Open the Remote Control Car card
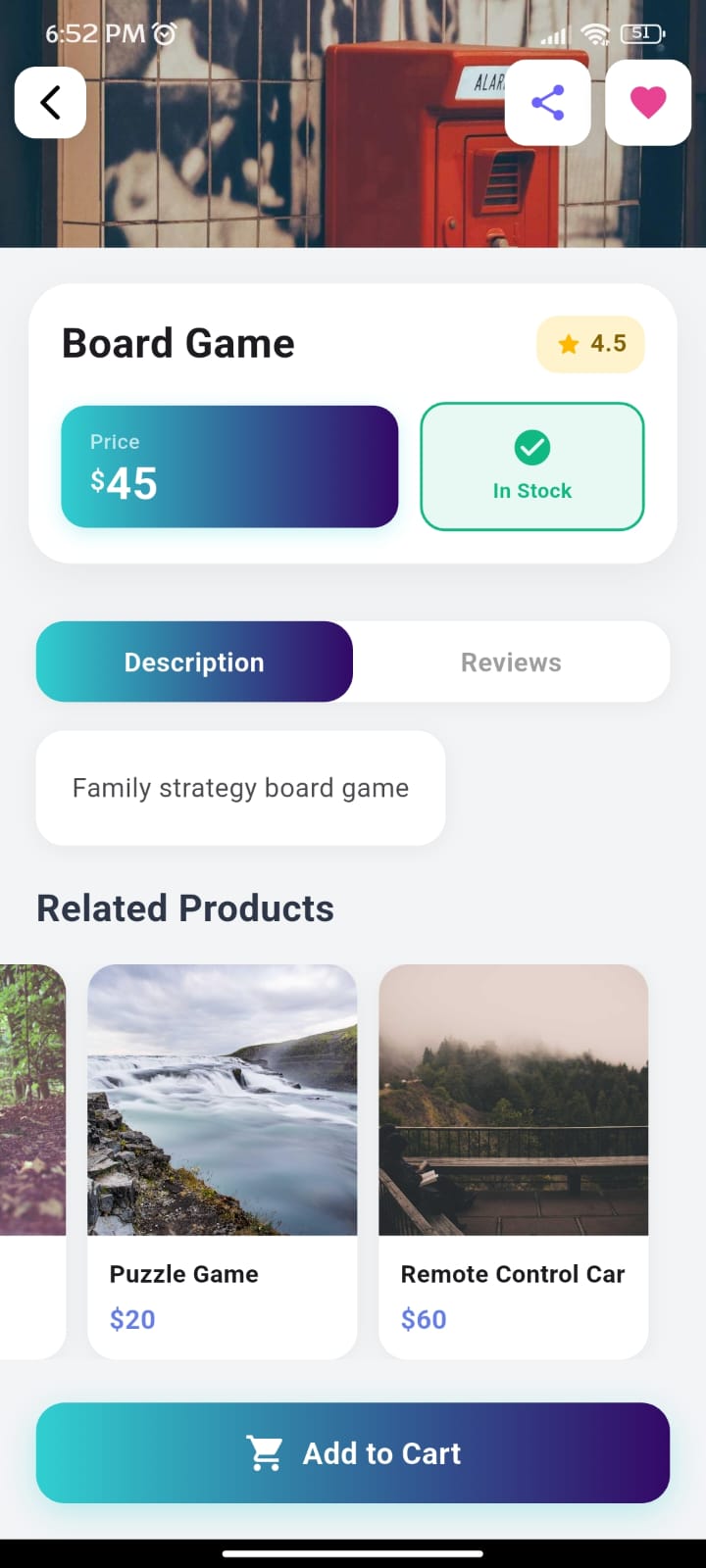Screen dimensions: 706x1568 coord(514,1161)
